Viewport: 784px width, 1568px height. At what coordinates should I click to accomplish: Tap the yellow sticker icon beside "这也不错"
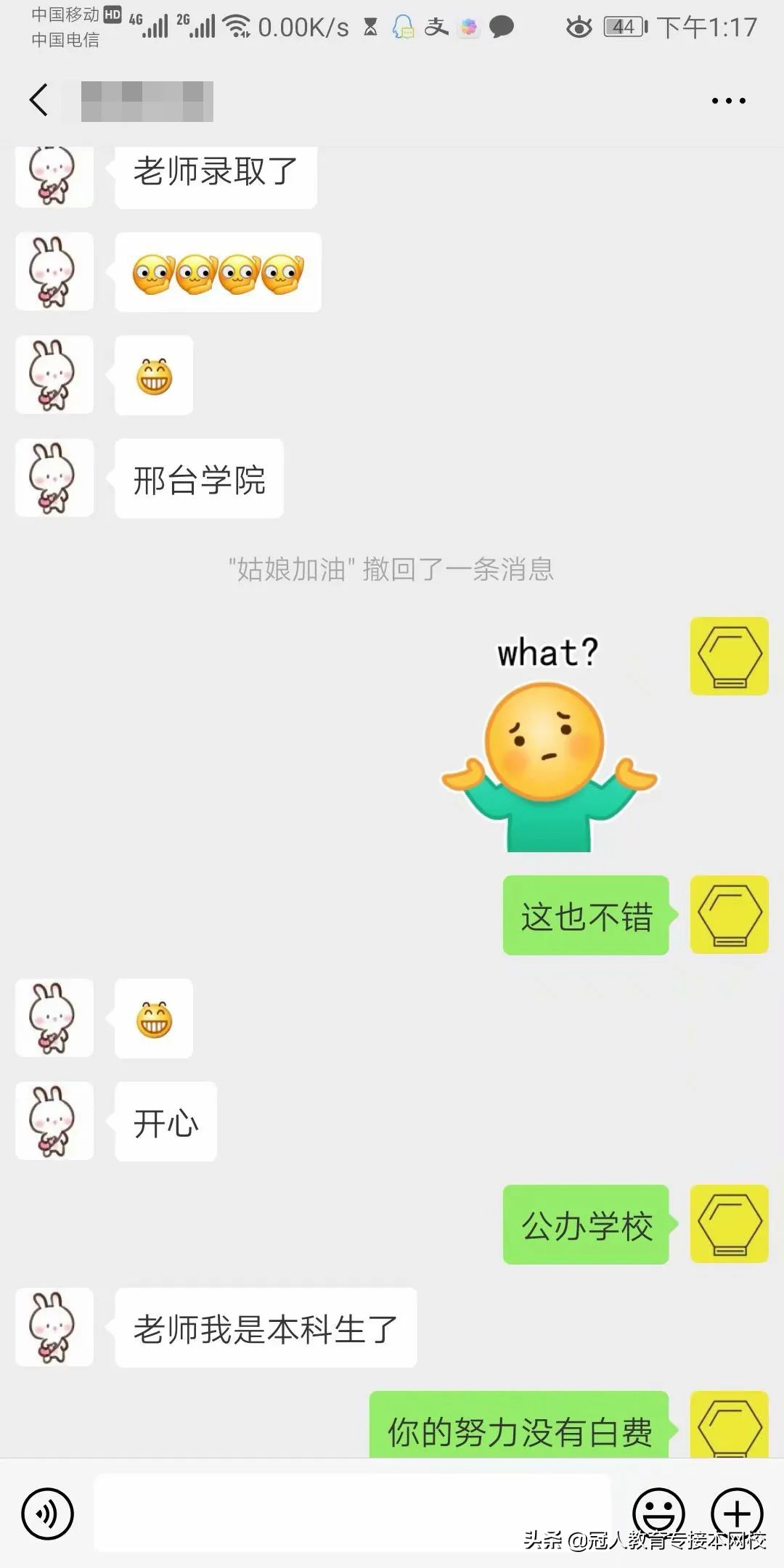[x=728, y=915]
